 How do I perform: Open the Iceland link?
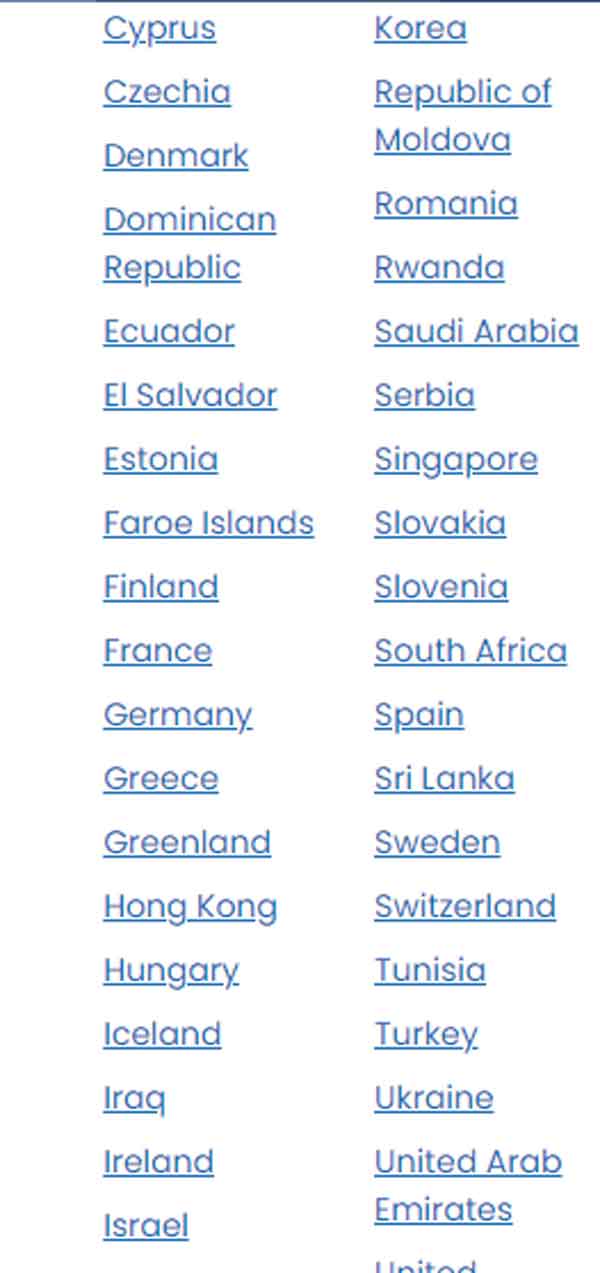tap(162, 1035)
